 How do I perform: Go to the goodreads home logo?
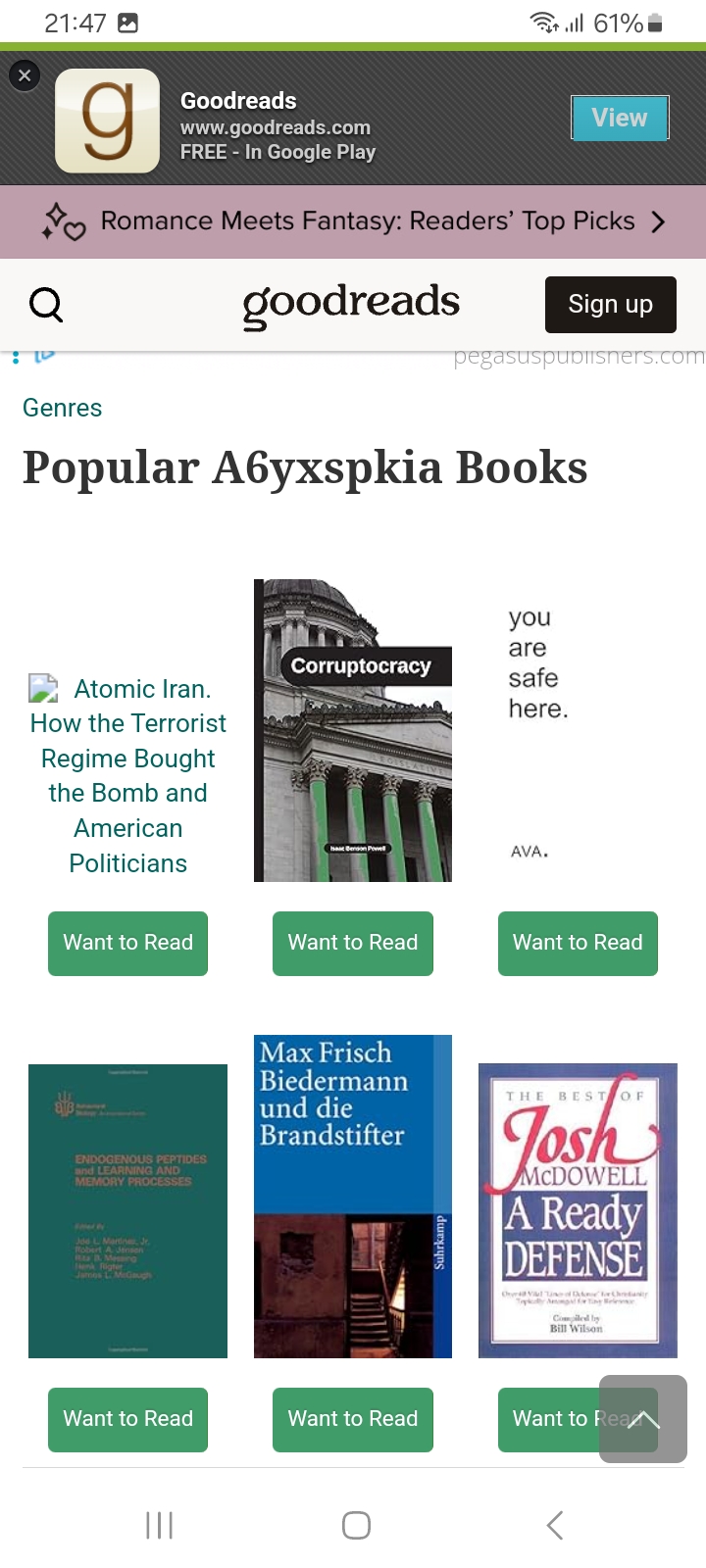click(x=351, y=304)
